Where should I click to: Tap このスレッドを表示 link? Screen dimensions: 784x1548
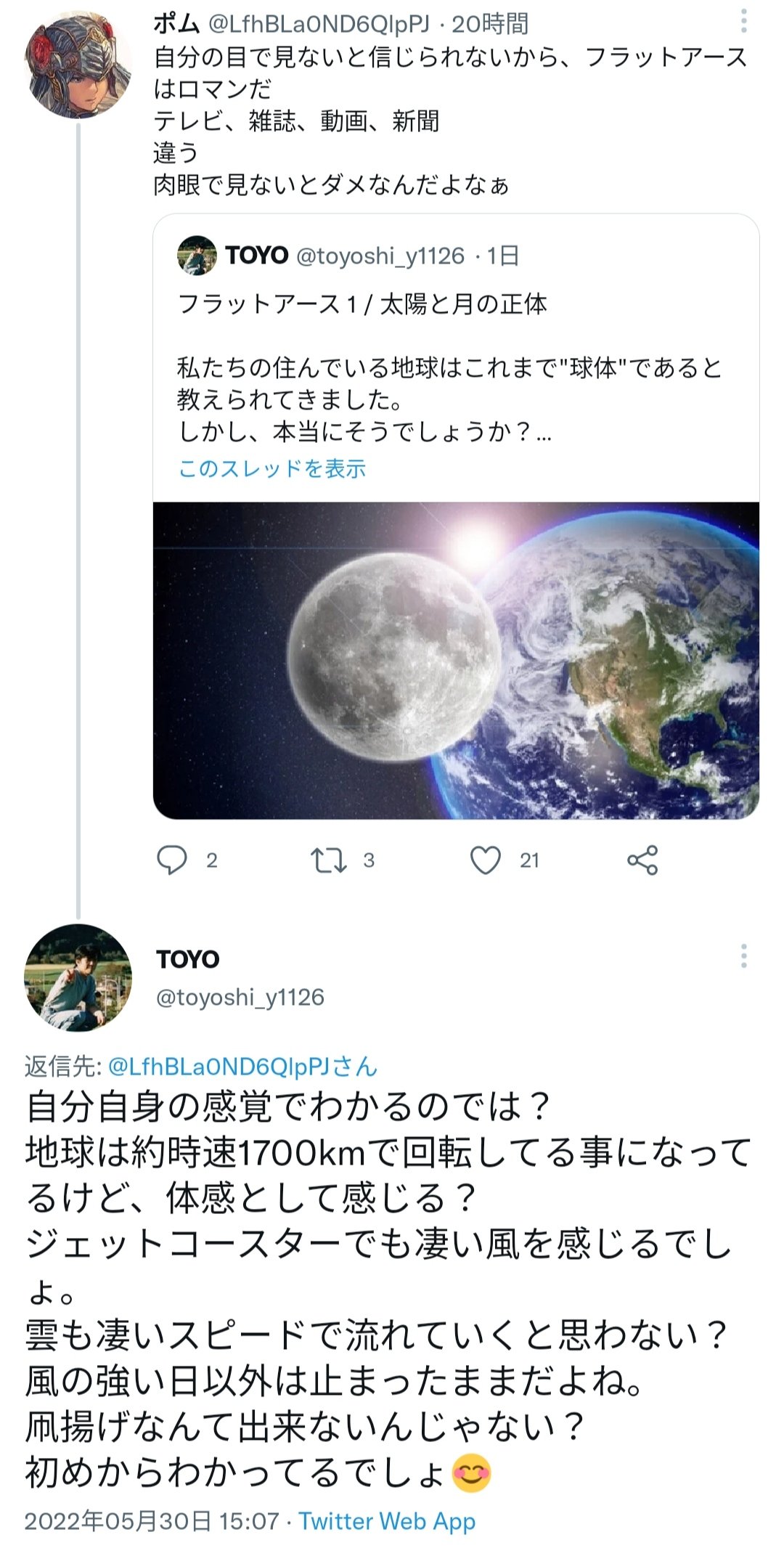(x=272, y=468)
